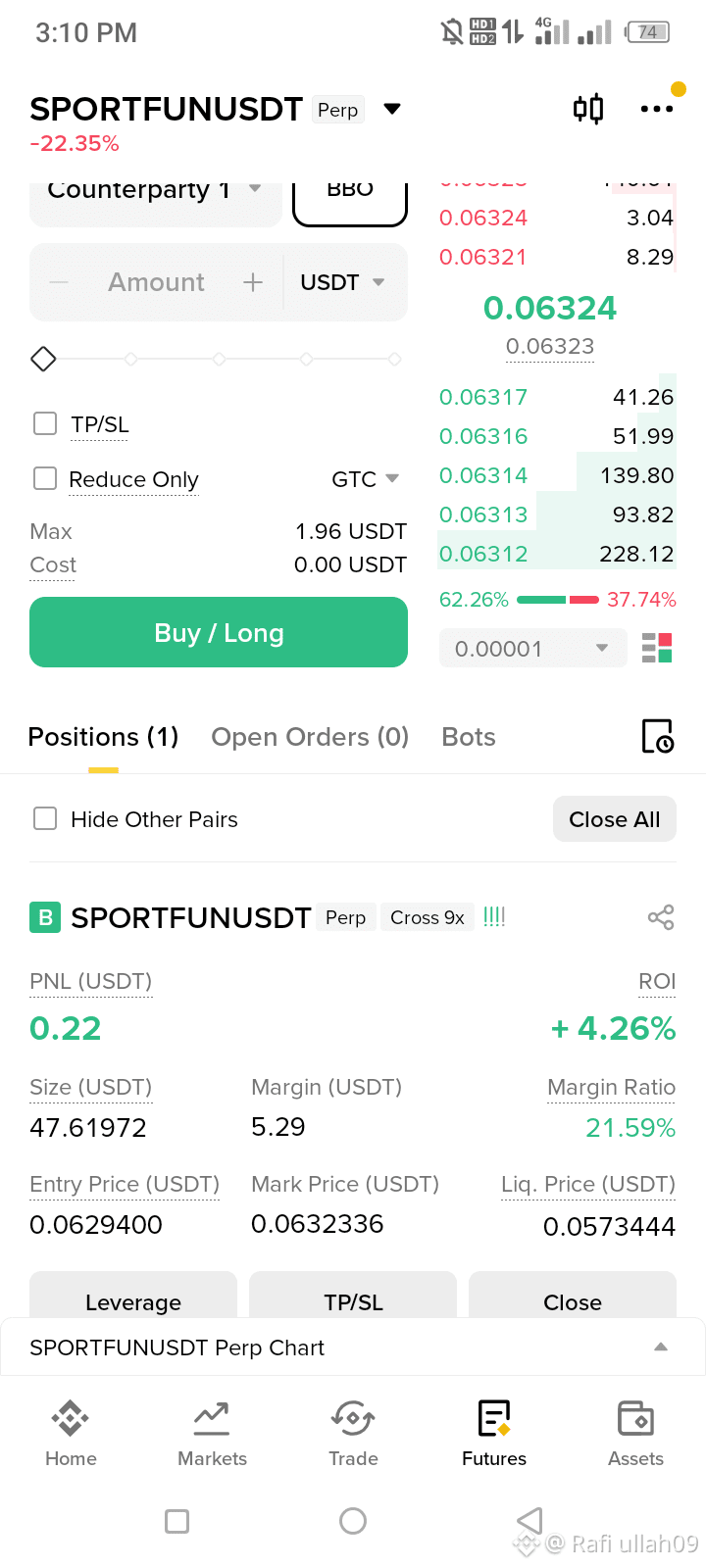Change the order book layout icon
The height and width of the screenshot is (1568, 706).
point(657,648)
